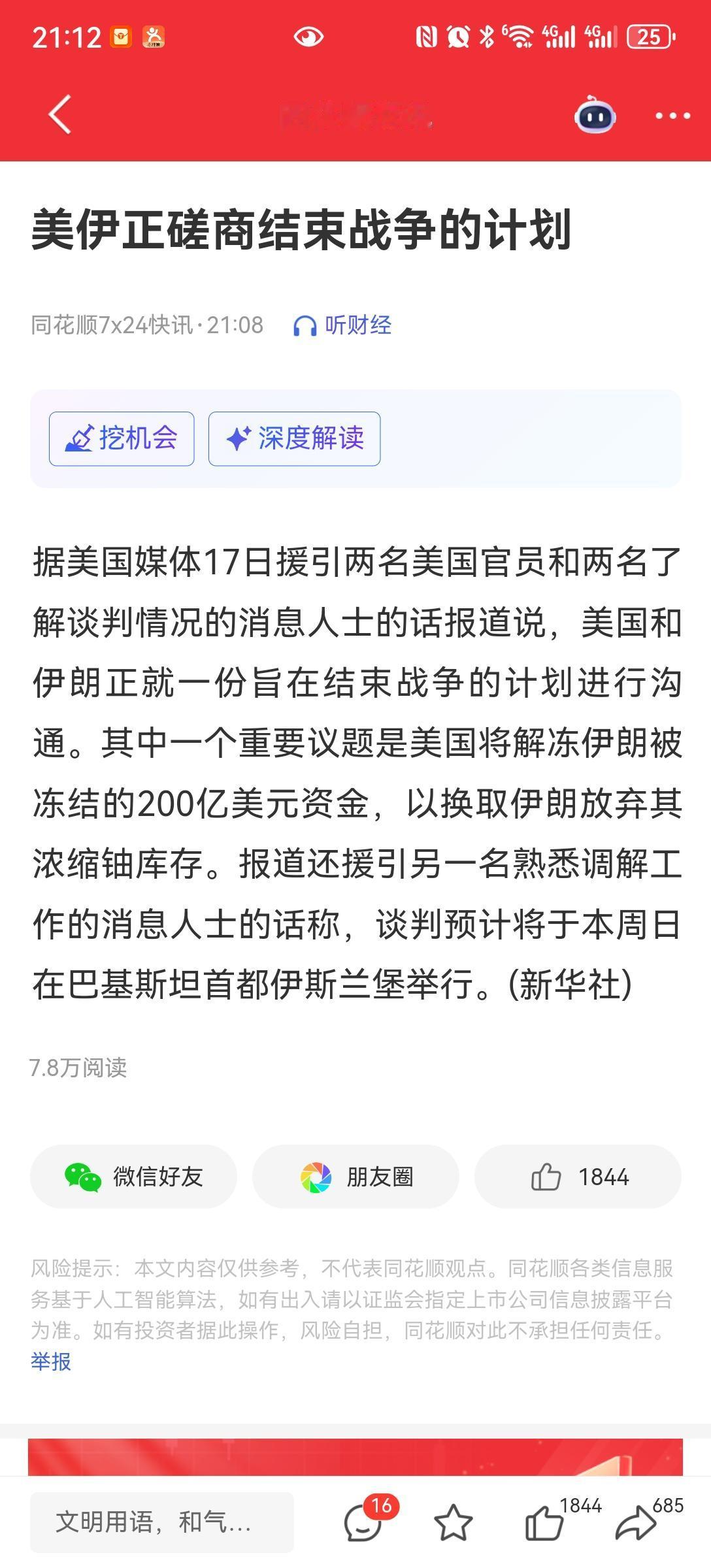This screenshot has width=711, height=1568.
Task: Tap the back arrow to return
Action: [60, 115]
